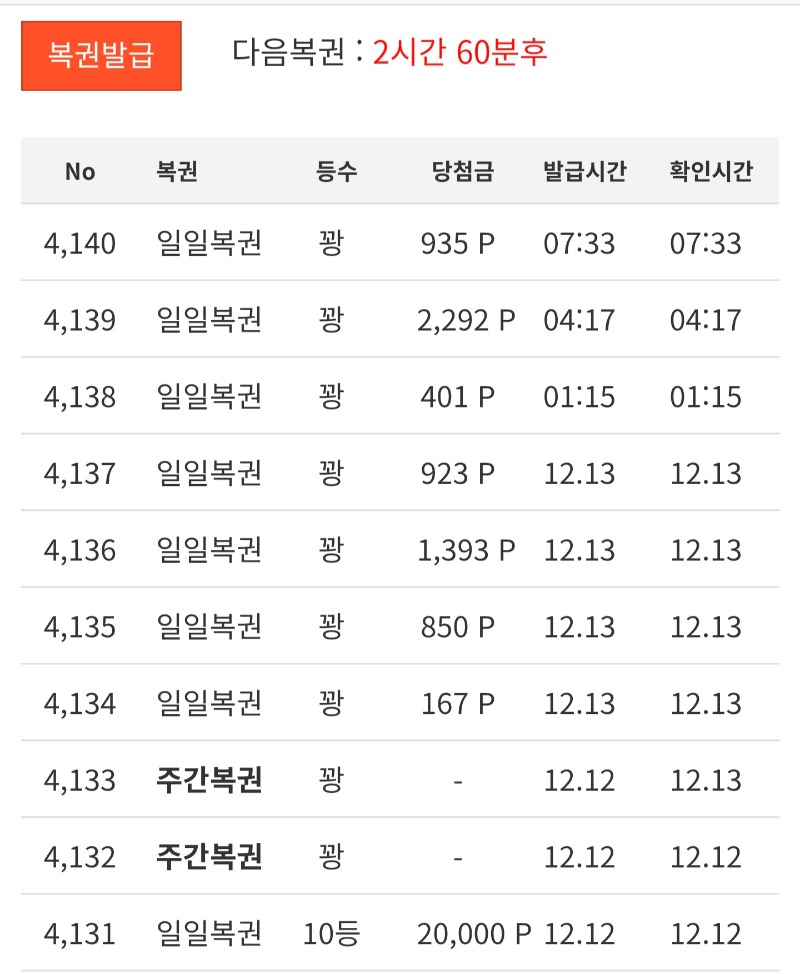Select lottery record number 4,140
800x974 pixels.
80,244
